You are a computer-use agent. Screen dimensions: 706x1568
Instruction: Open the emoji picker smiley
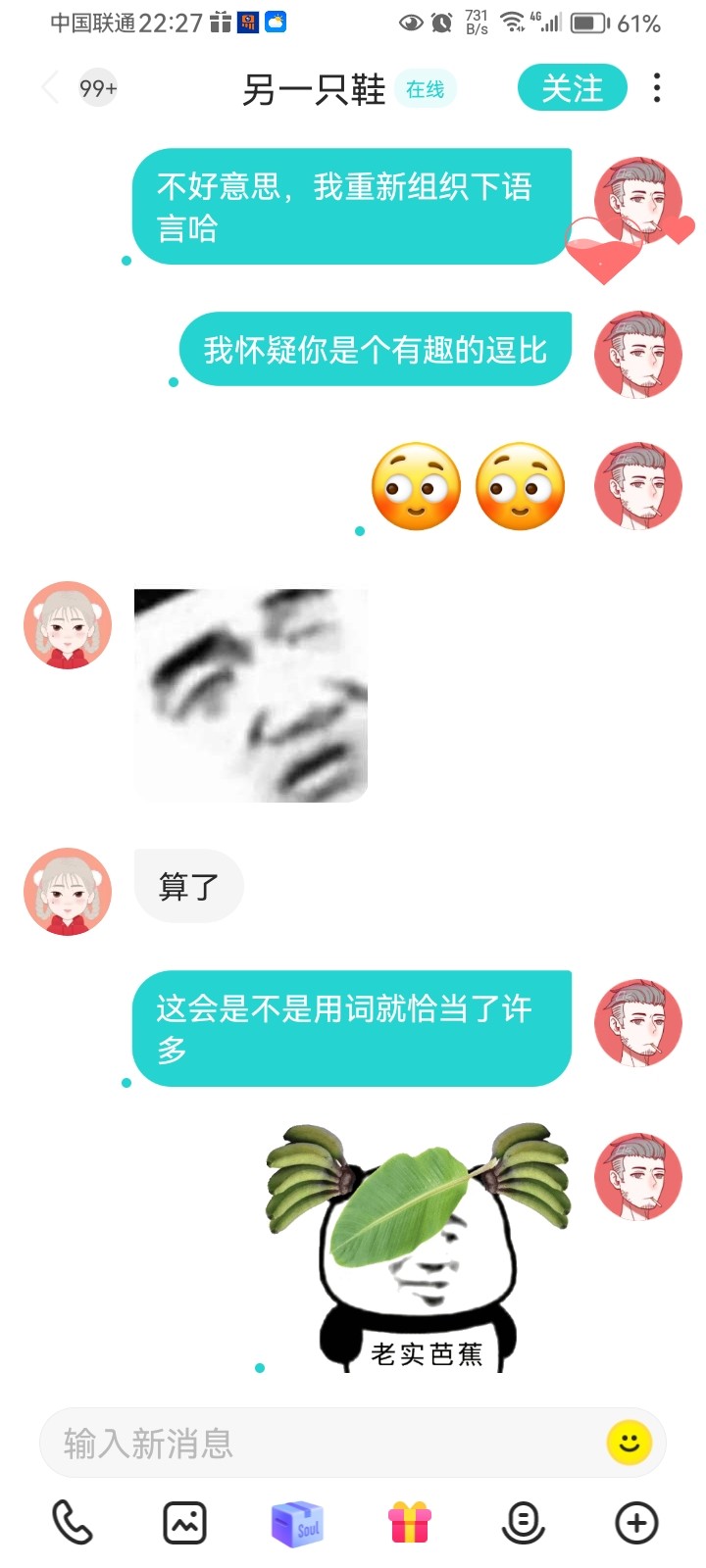coord(630,1443)
